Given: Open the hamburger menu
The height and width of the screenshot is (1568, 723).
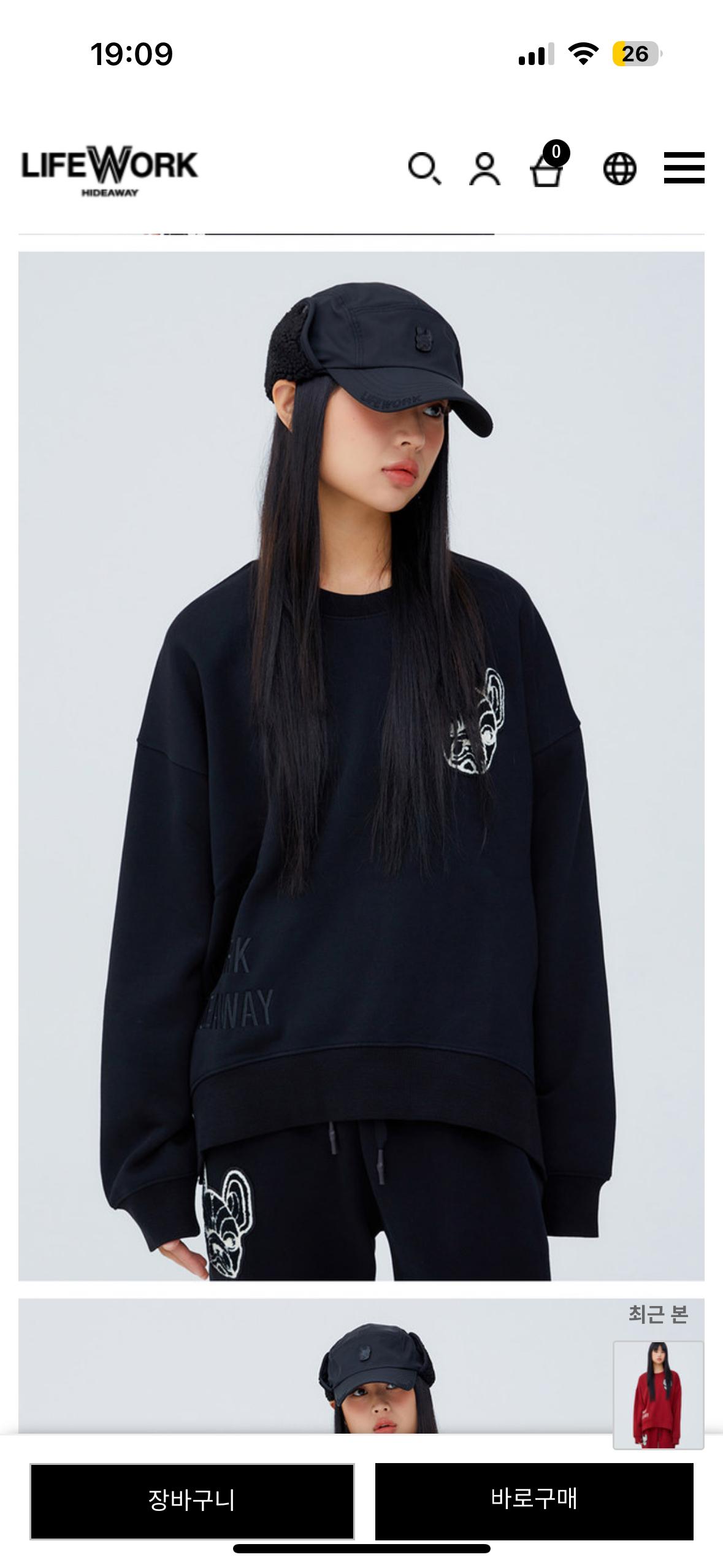Looking at the screenshot, I should coord(684,168).
